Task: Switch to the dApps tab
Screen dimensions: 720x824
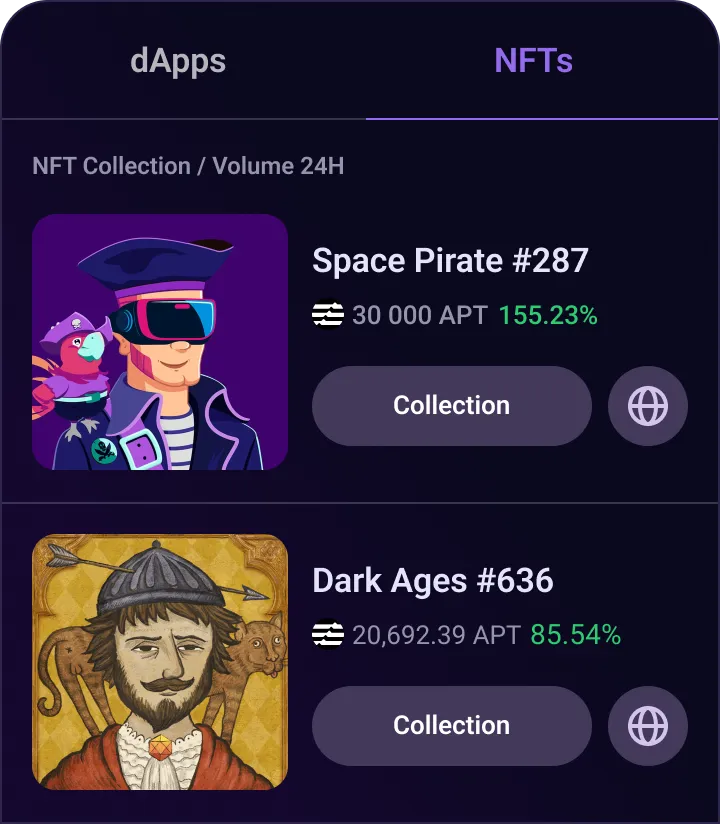Action: coord(178,61)
